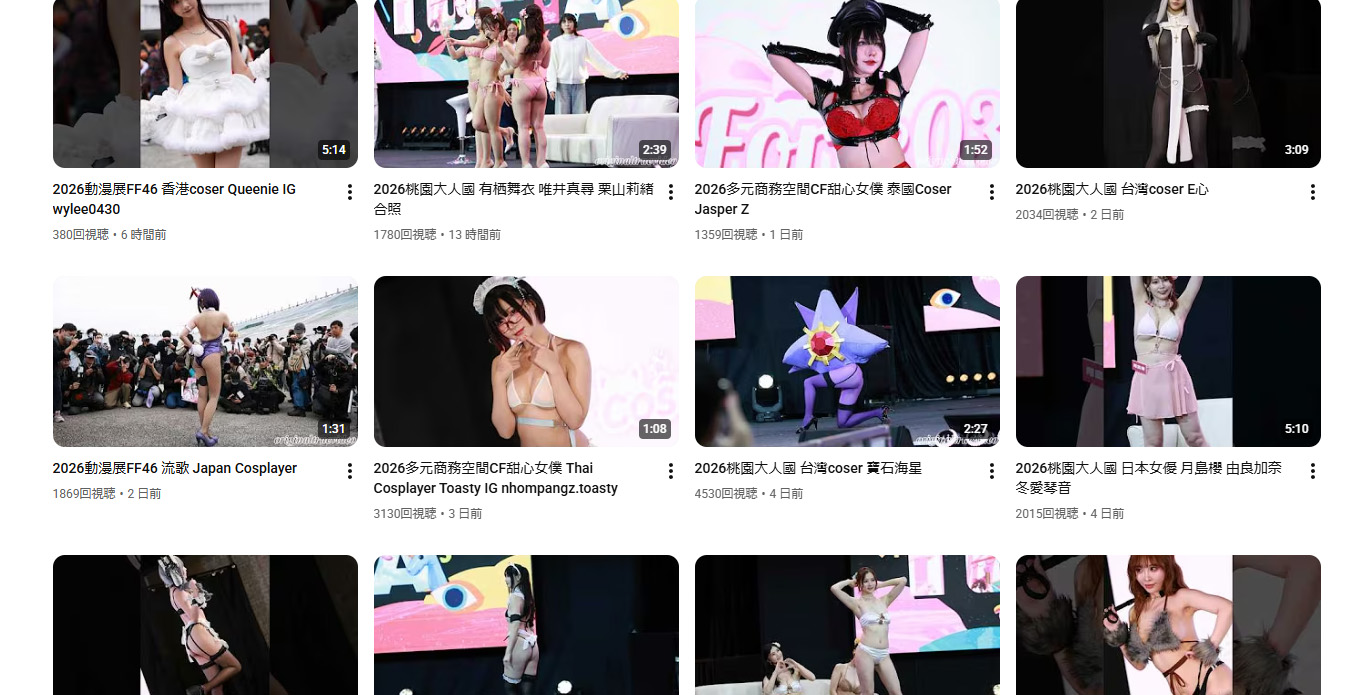This screenshot has height=695, width=1353.
Task: Play the 日本女優 月島櫻 由良加奈 video
Action: tap(1168, 361)
